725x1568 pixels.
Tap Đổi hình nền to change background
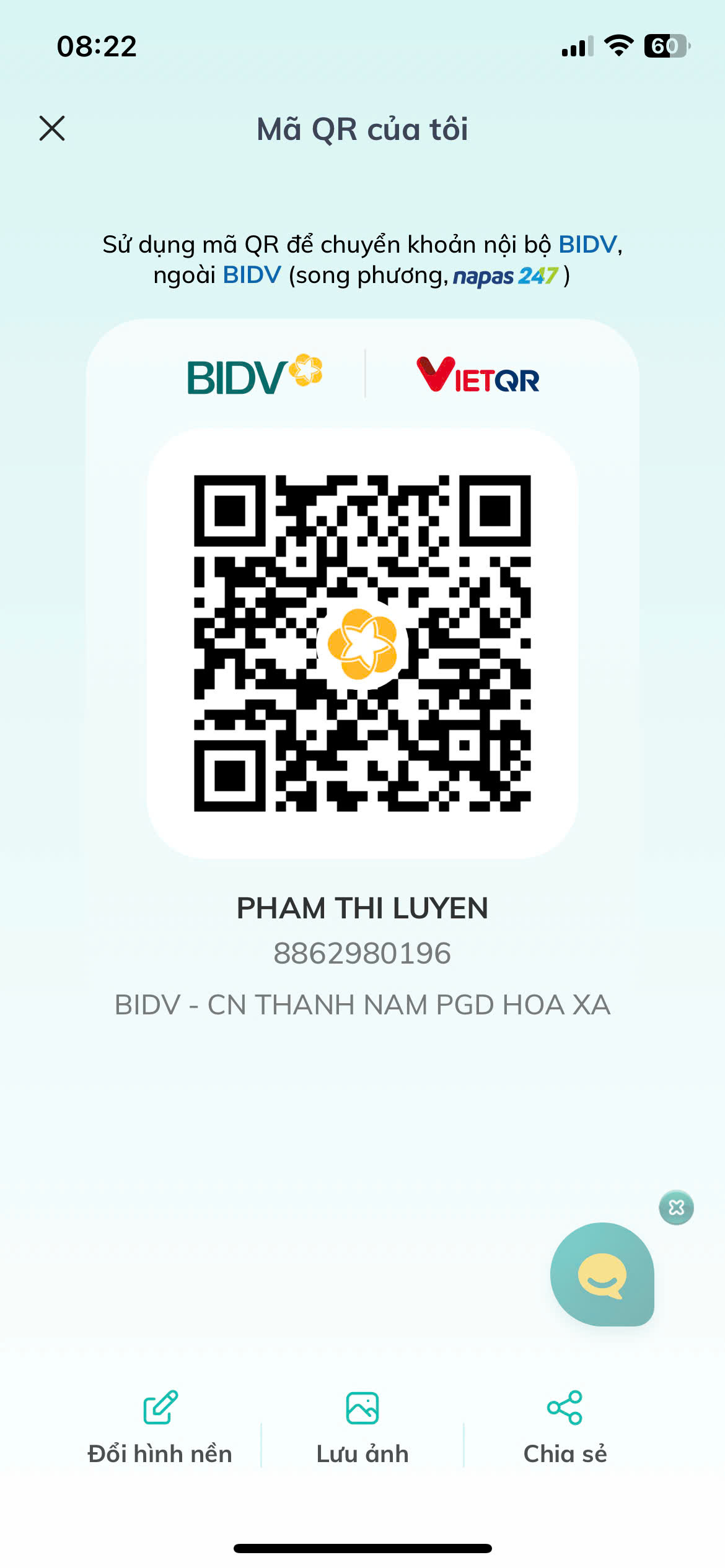[x=160, y=1427]
